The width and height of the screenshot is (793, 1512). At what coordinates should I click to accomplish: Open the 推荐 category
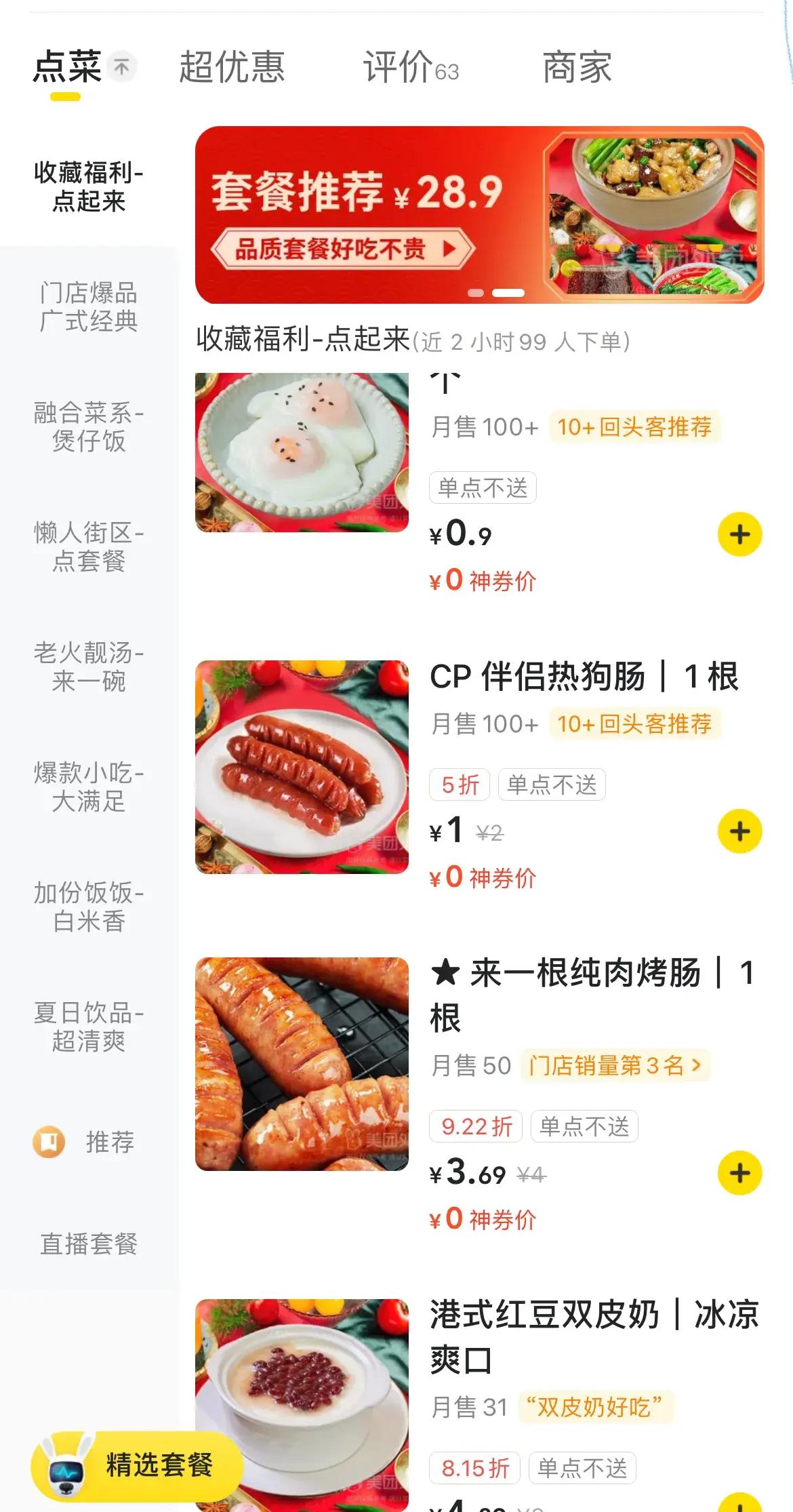click(89, 1142)
